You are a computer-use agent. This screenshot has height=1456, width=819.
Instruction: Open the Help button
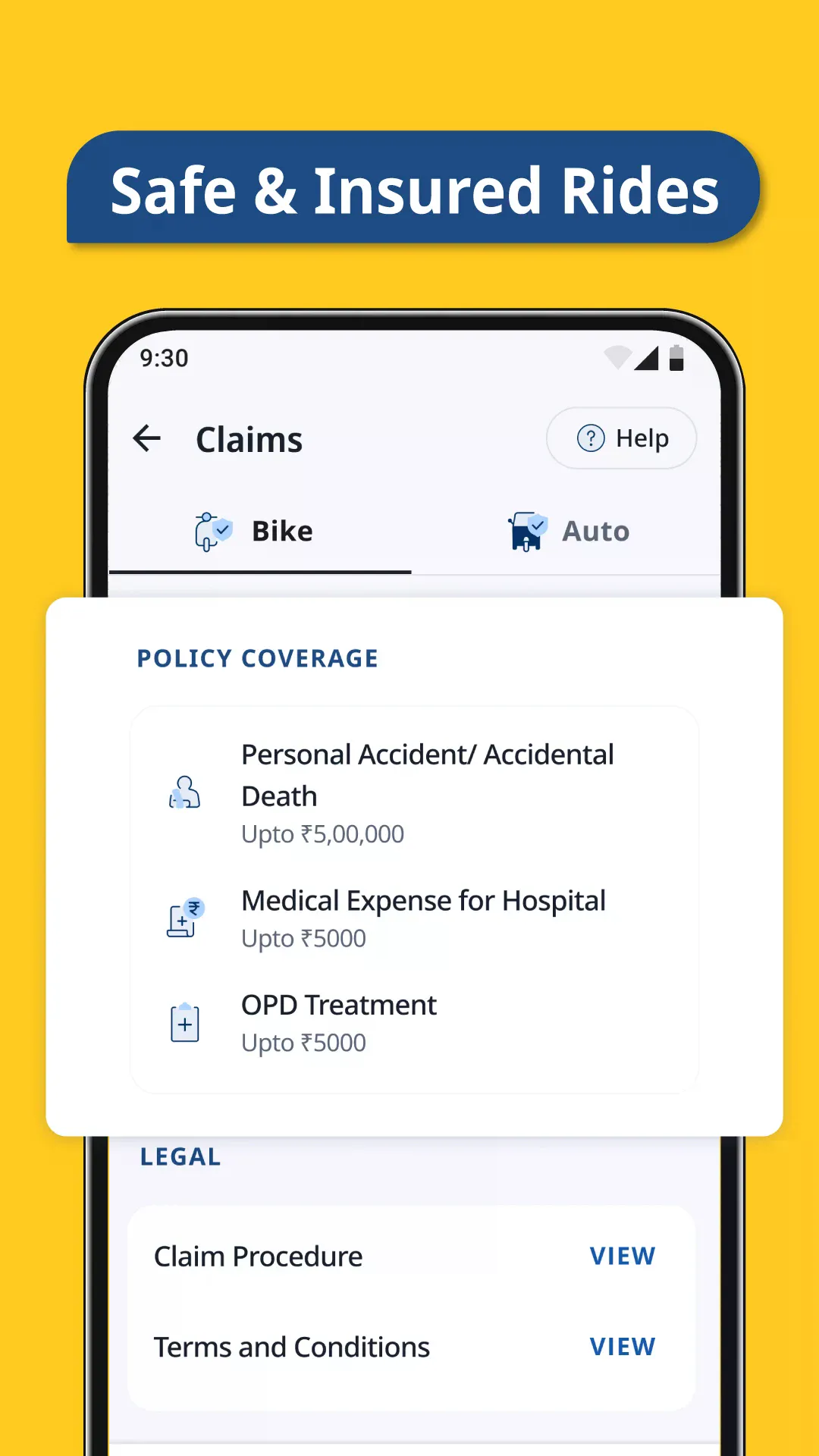(622, 438)
